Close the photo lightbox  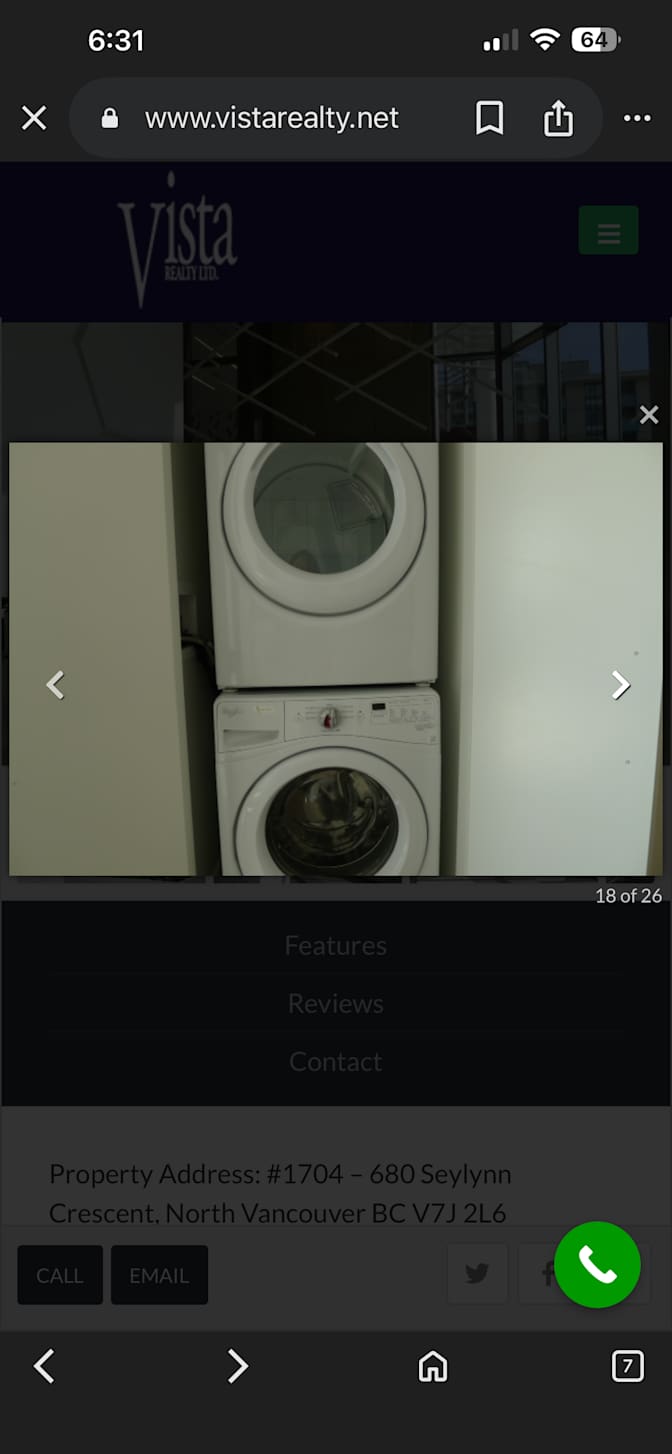point(649,415)
